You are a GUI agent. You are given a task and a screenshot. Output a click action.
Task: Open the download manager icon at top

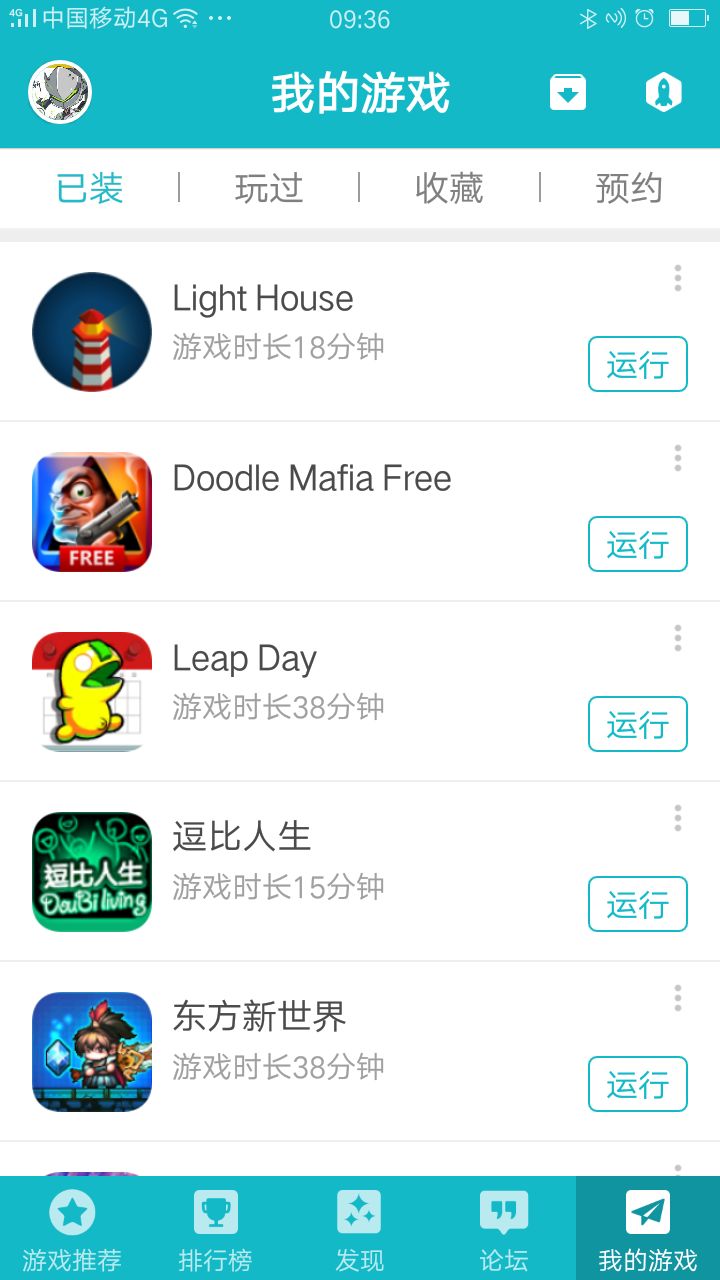coord(567,92)
